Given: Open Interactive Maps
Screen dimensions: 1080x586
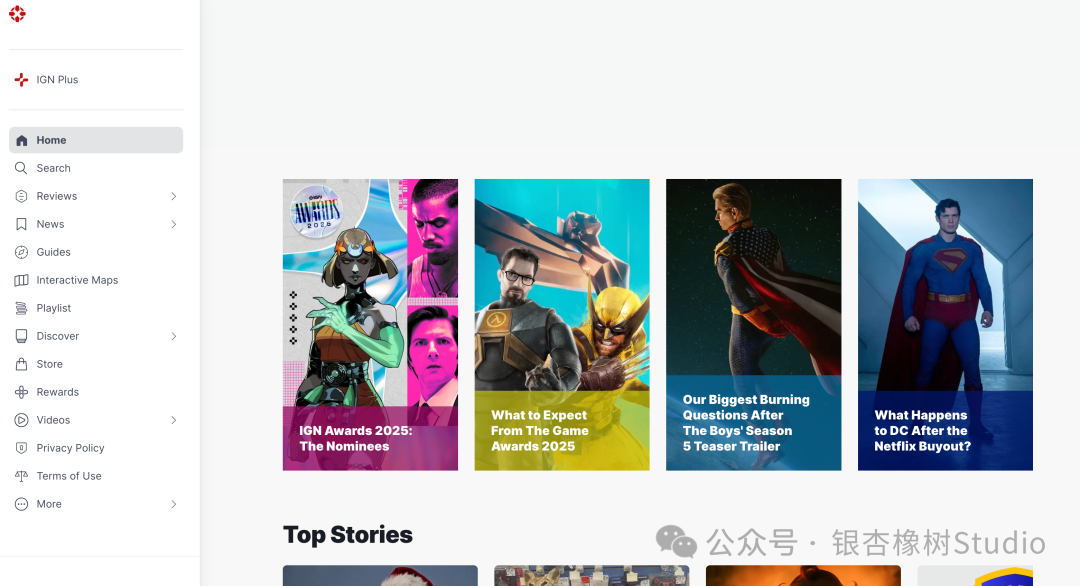Looking at the screenshot, I should [x=77, y=280].
